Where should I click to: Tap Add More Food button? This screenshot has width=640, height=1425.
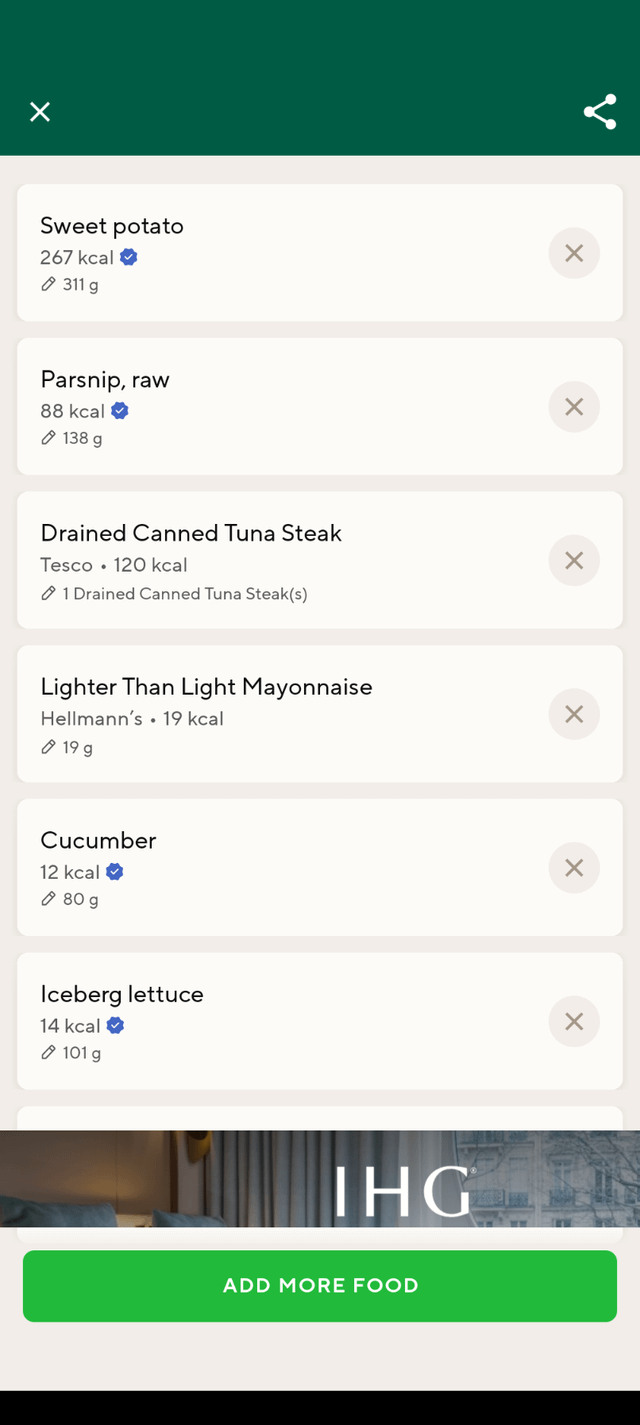click(x=320, y=1286)
